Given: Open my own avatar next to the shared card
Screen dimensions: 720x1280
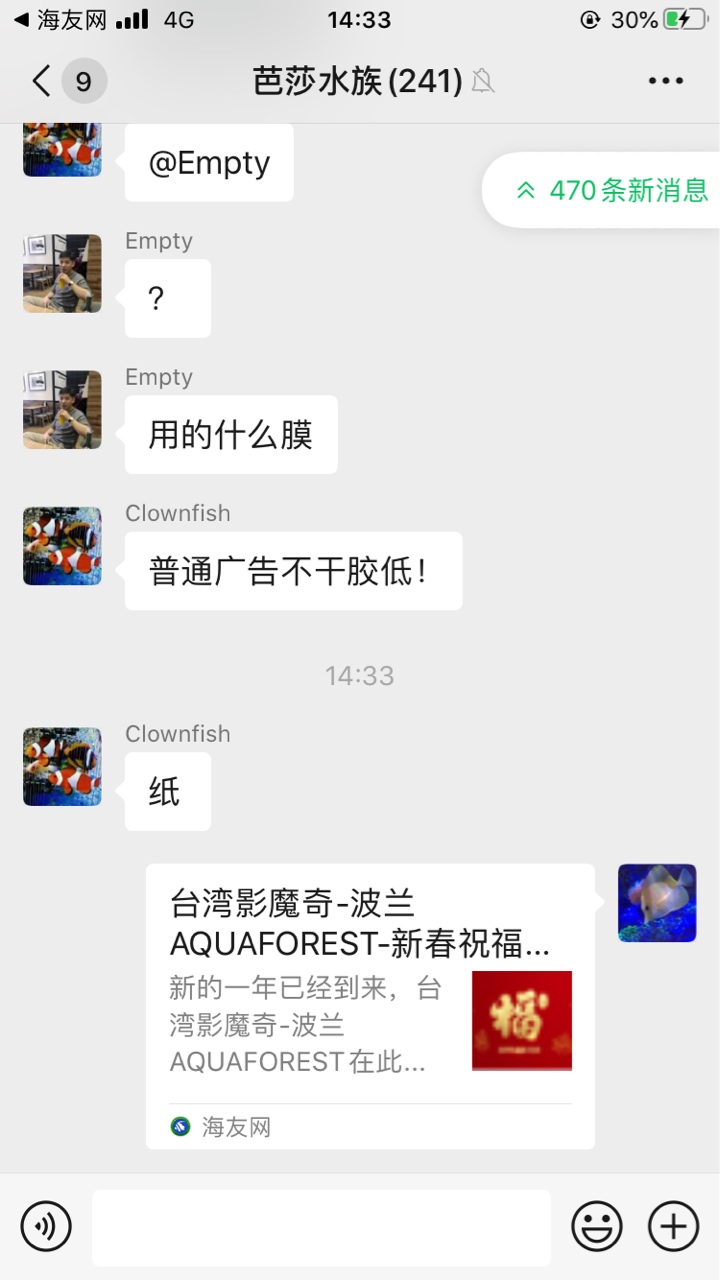Looking at the screenshot, I should click(x=657, y=903).
